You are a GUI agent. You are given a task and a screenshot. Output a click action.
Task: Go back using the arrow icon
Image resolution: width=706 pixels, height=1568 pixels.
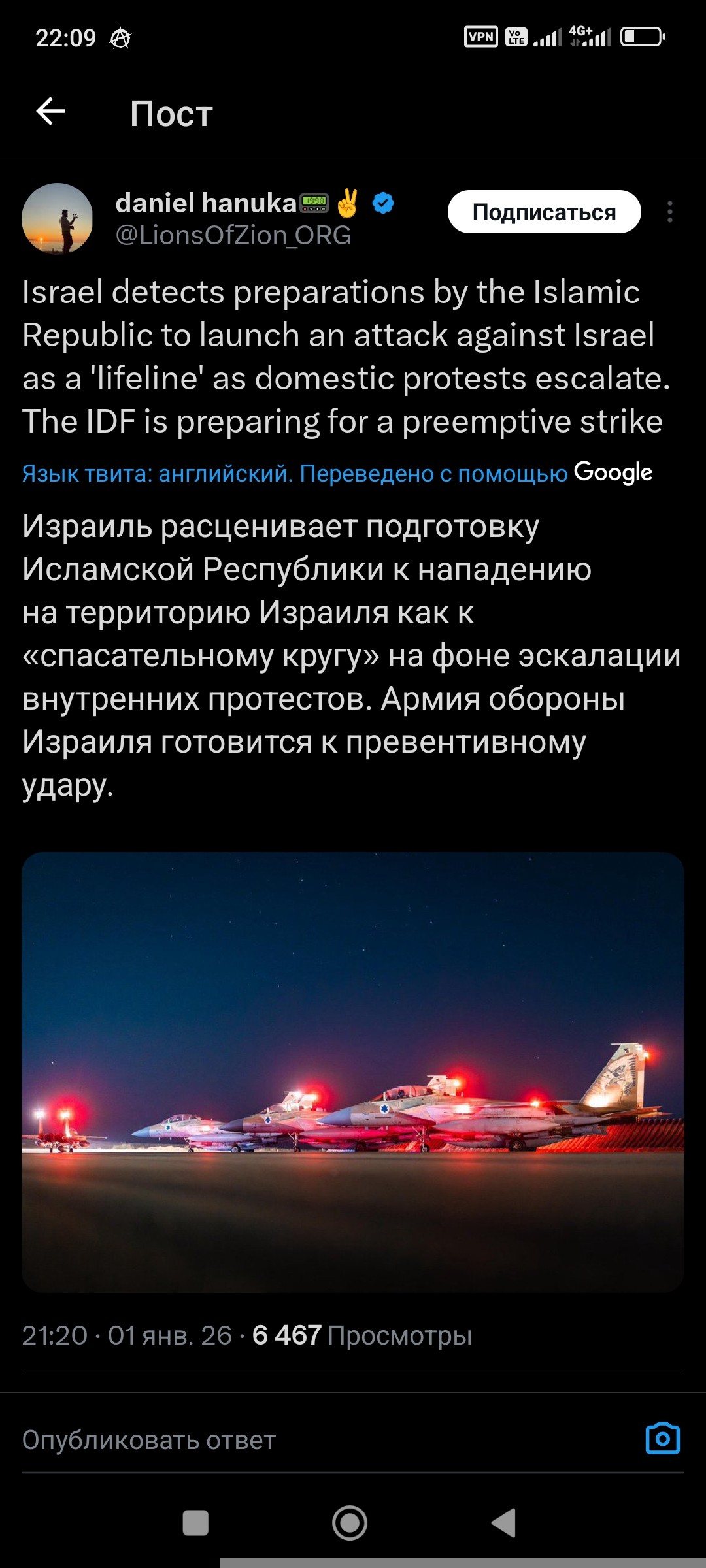(x=50, y=112)
